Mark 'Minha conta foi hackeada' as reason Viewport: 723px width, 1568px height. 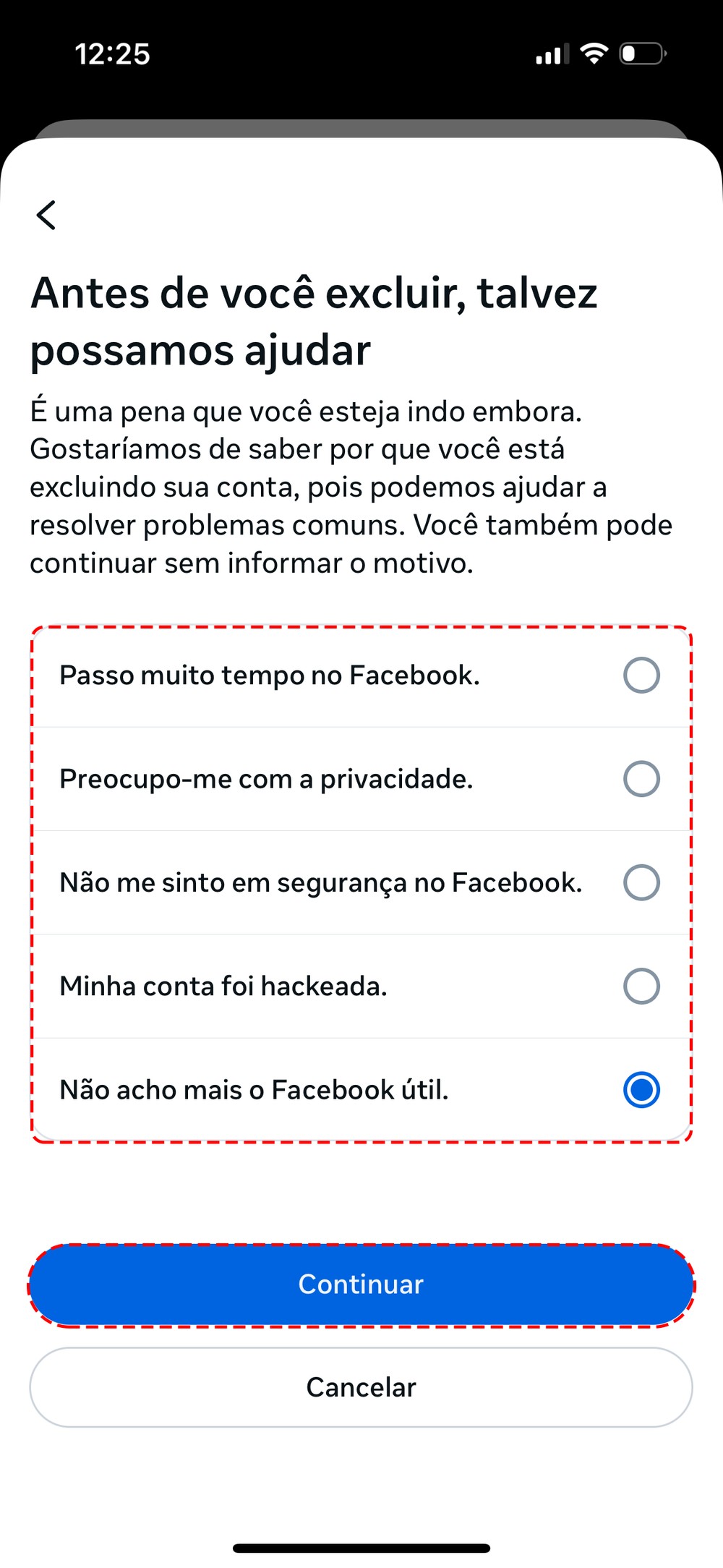[641, 986]
